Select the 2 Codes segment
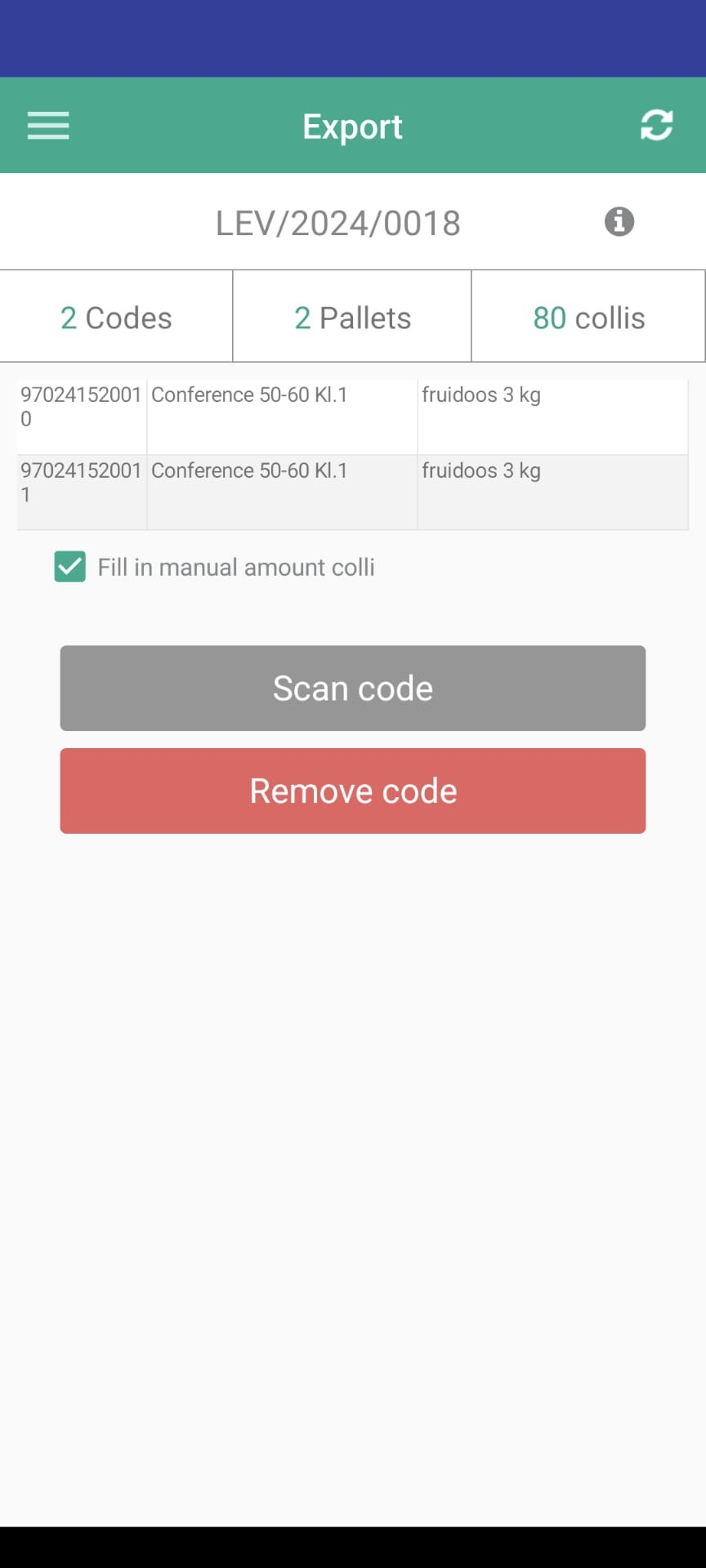The image size is (706, 1568). click(x=116, y=317)
